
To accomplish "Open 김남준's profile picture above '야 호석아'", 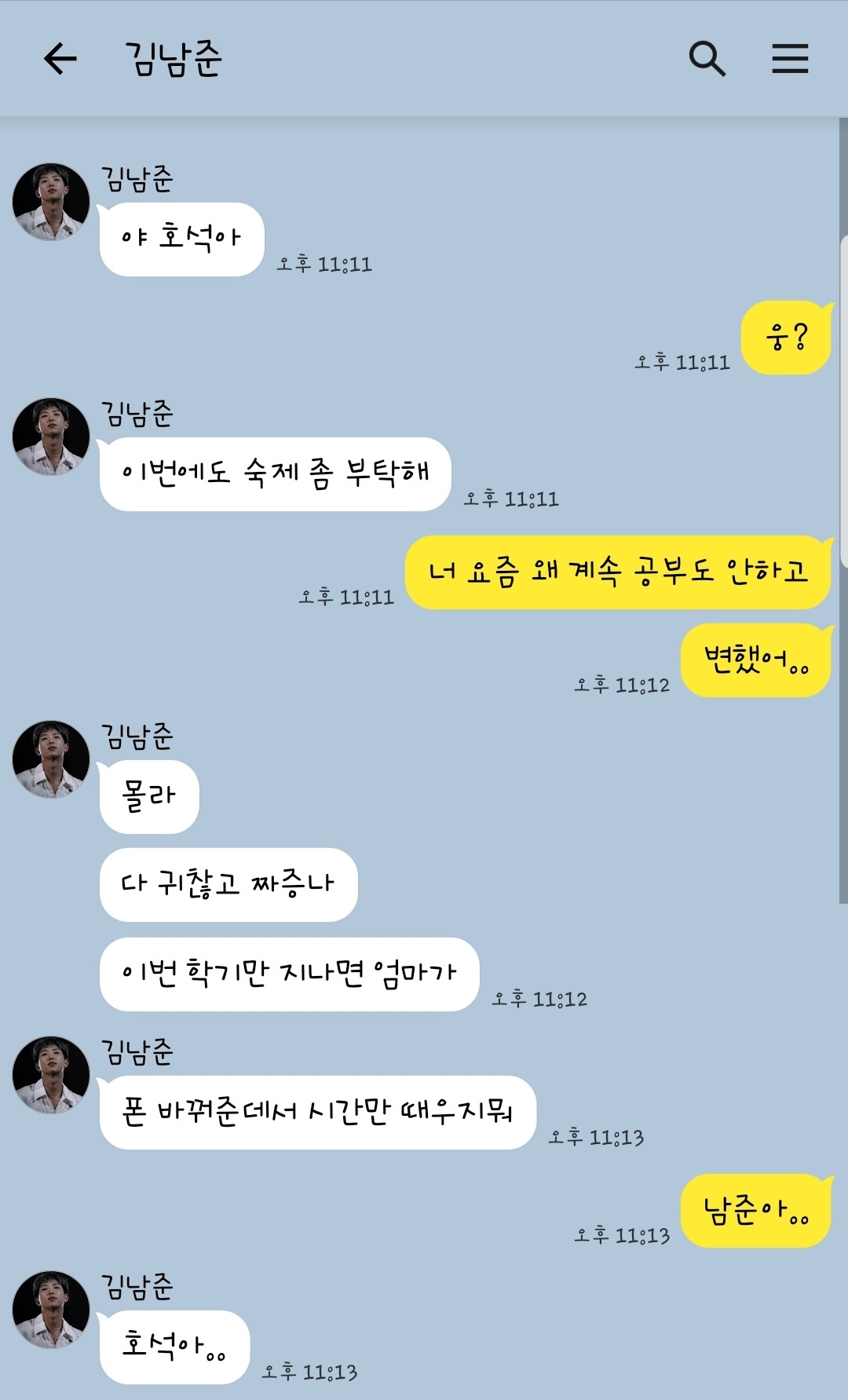I will 51,202.
